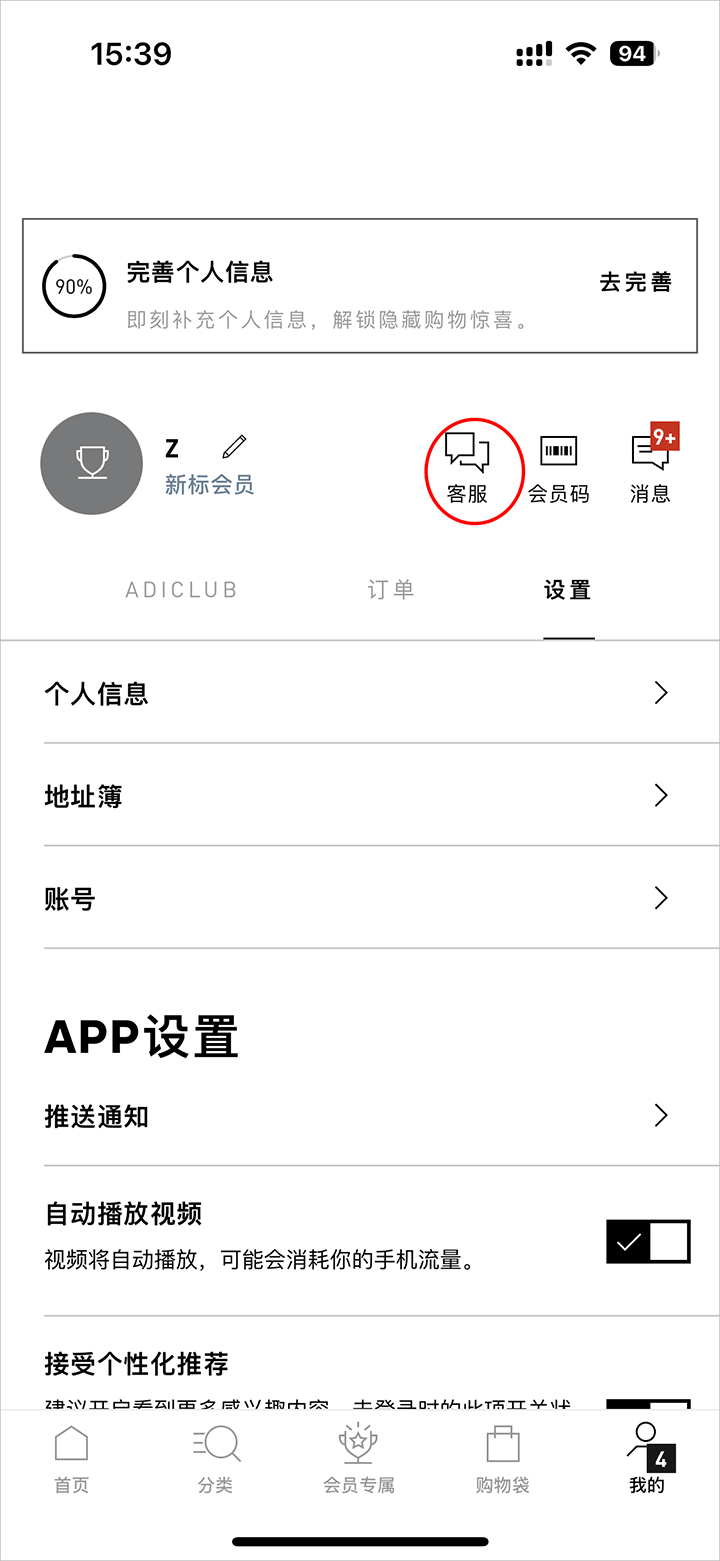This screenshot has width=720, height=1561.
Task: Switch to the ADICLUB tab
Action: click(181, 590)
